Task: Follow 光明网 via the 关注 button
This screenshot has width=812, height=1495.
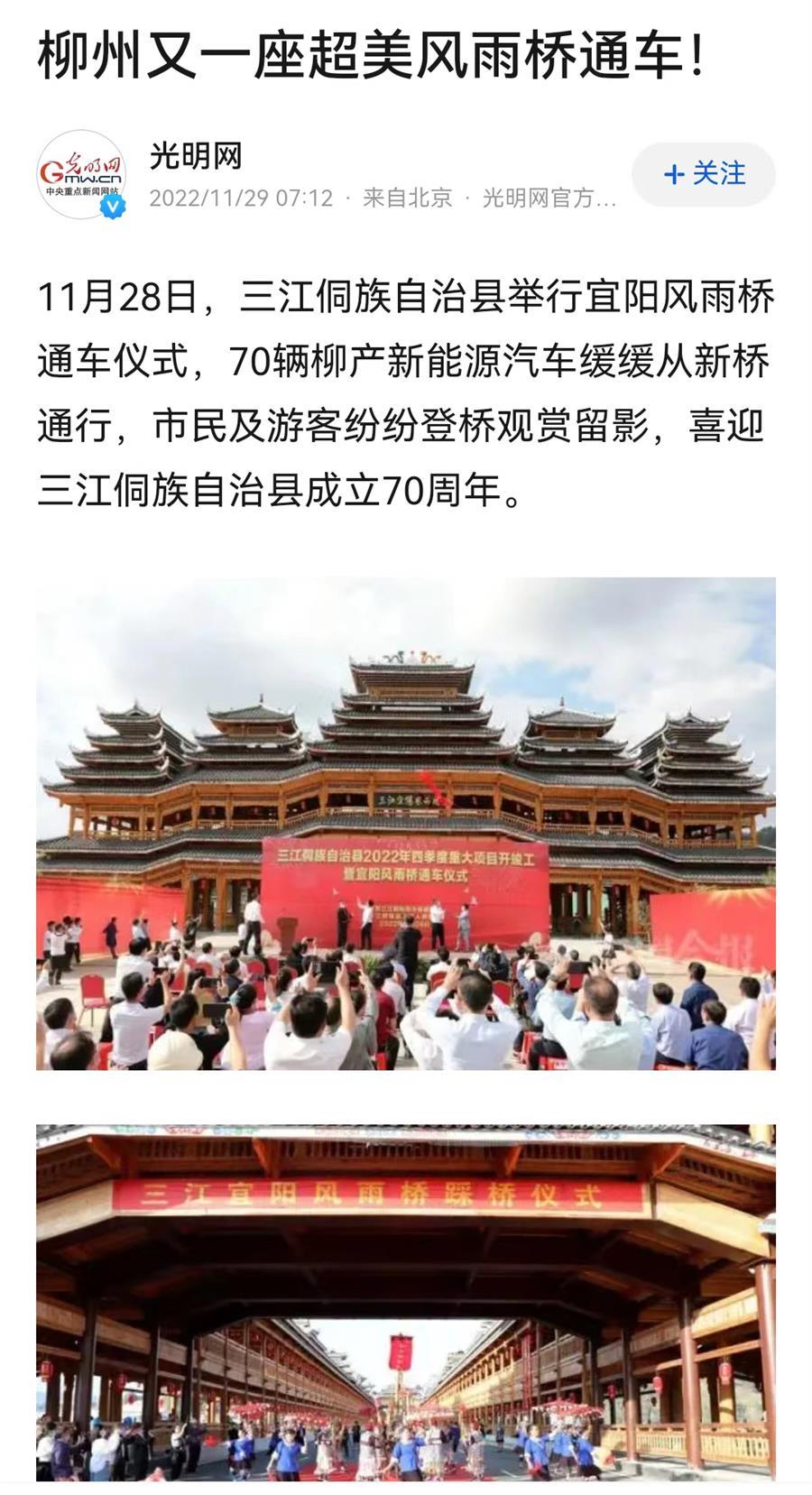Action: pyautogui.click(x=704, y=176)
